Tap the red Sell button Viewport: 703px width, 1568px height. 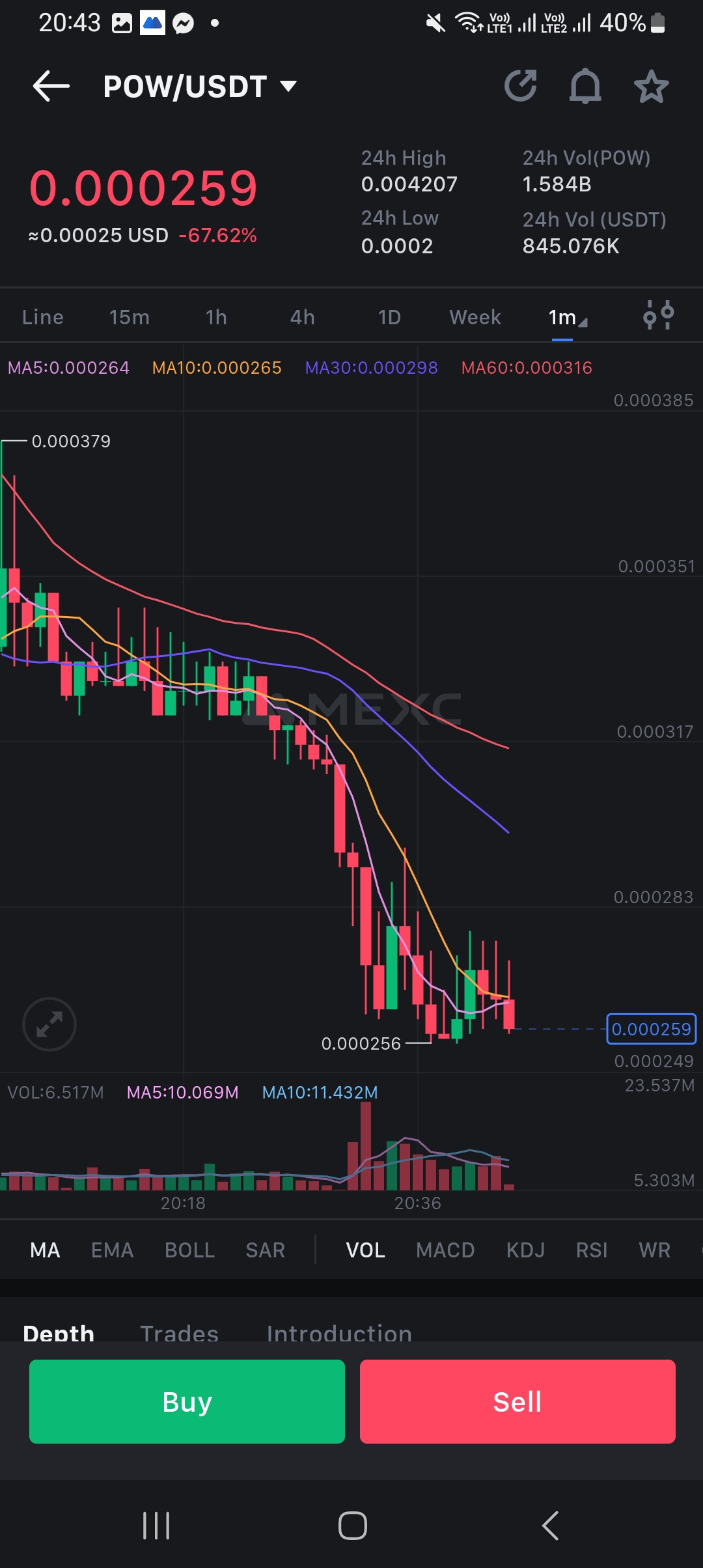[517, 1401]
